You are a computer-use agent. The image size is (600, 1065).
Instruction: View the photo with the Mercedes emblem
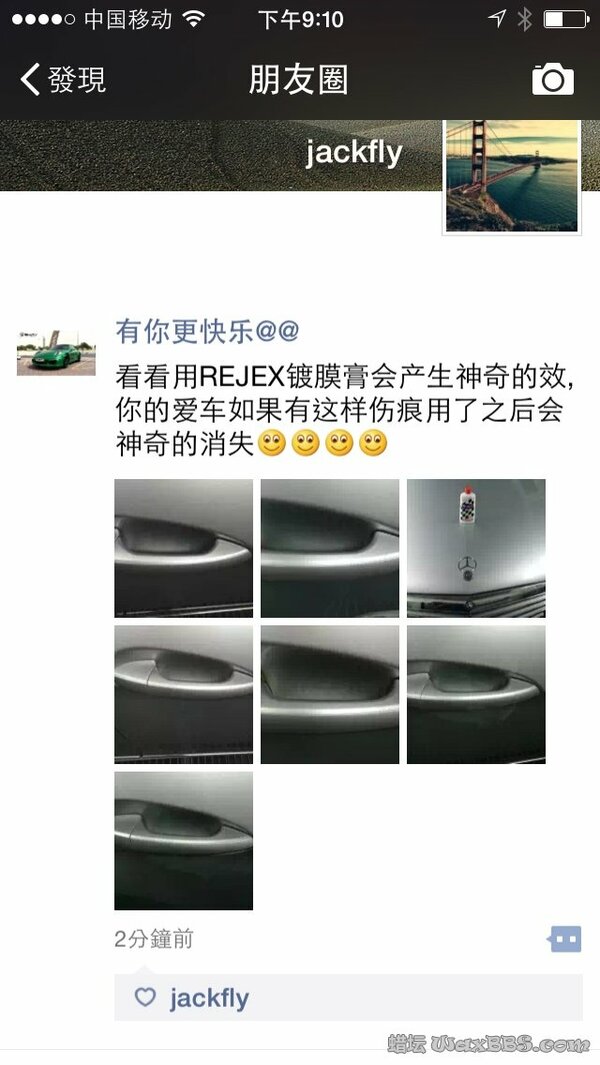pos(476,548)
